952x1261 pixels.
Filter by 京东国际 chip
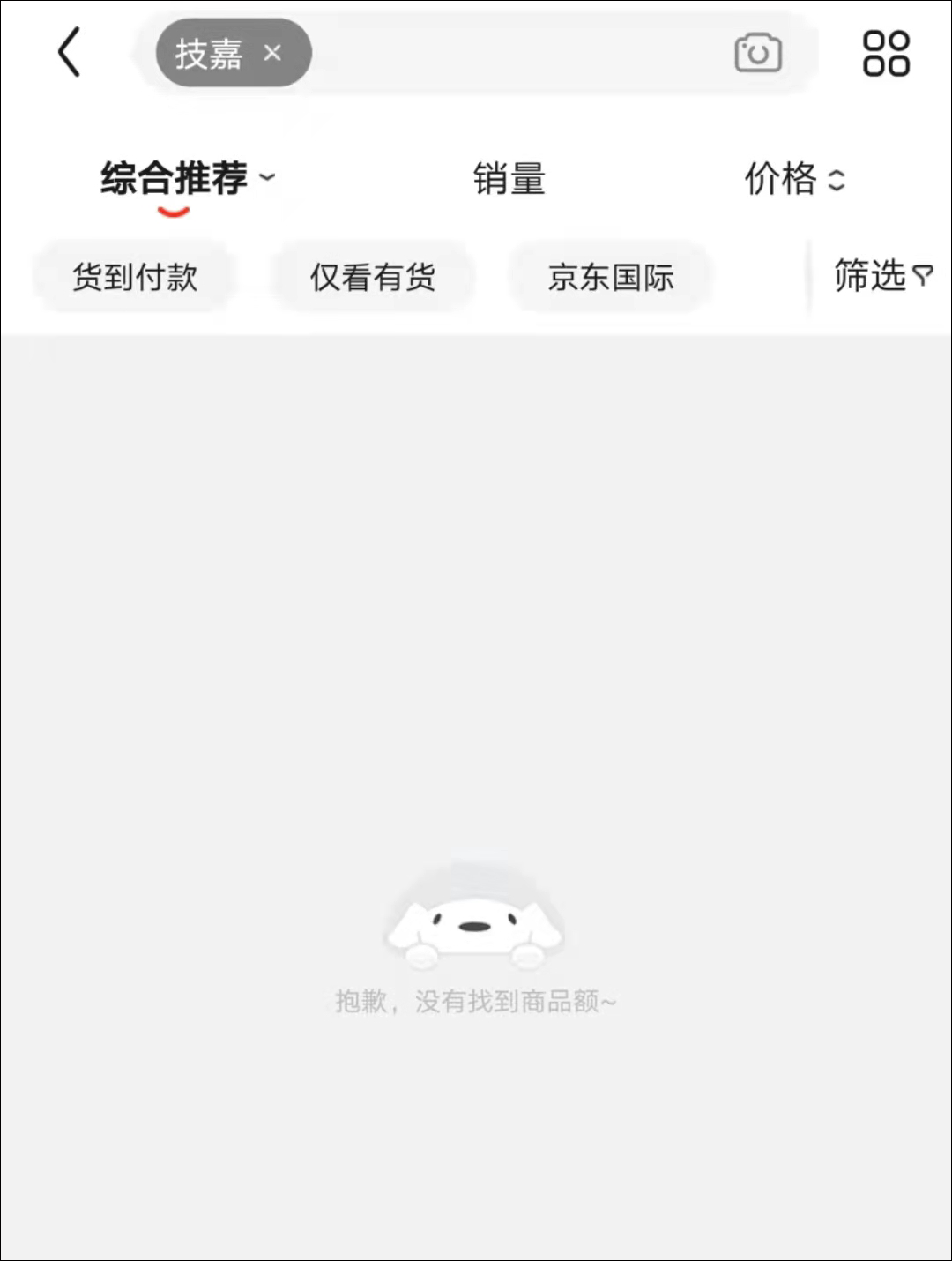pos(610,277)
